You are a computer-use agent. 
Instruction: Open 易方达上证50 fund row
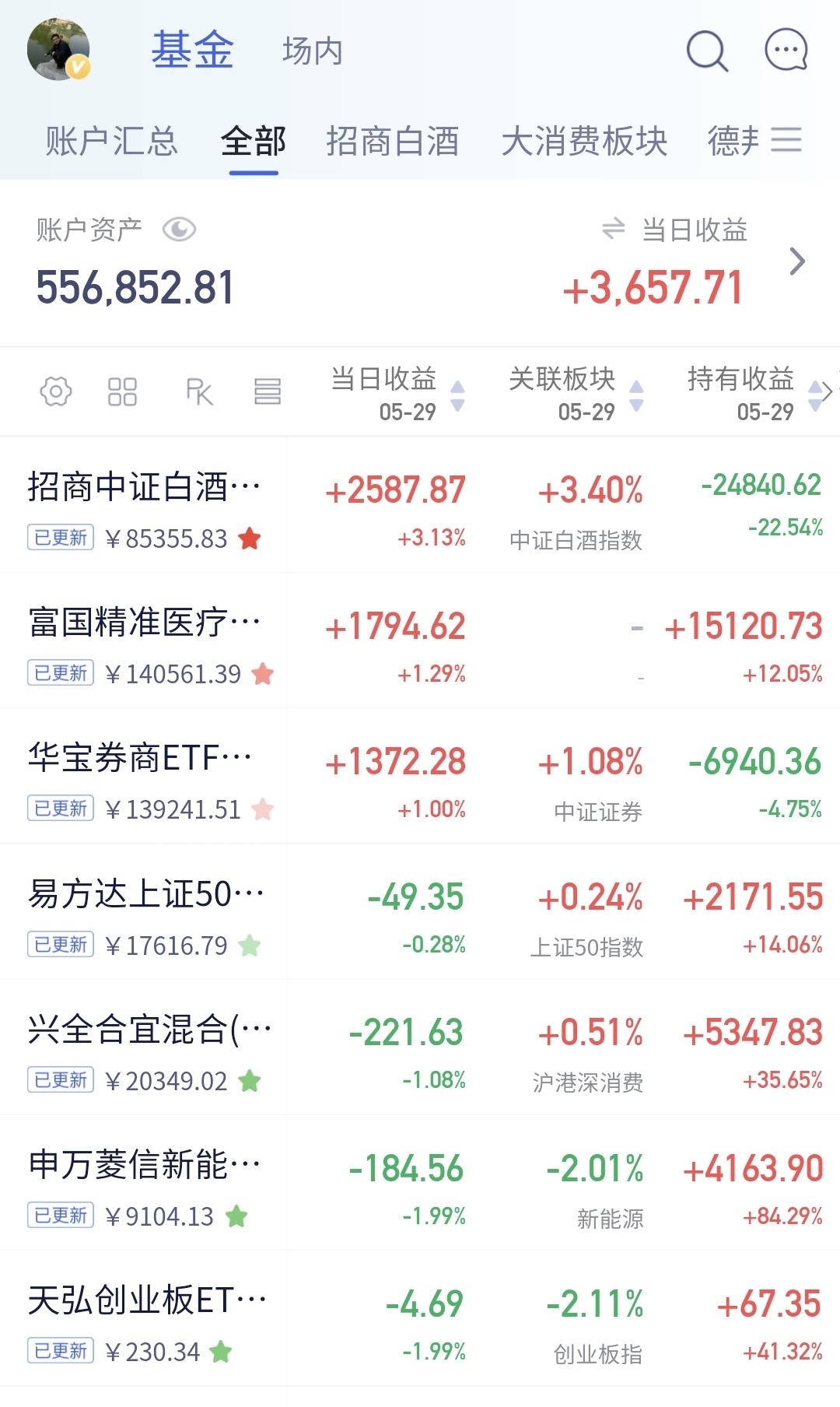(420, 911)
